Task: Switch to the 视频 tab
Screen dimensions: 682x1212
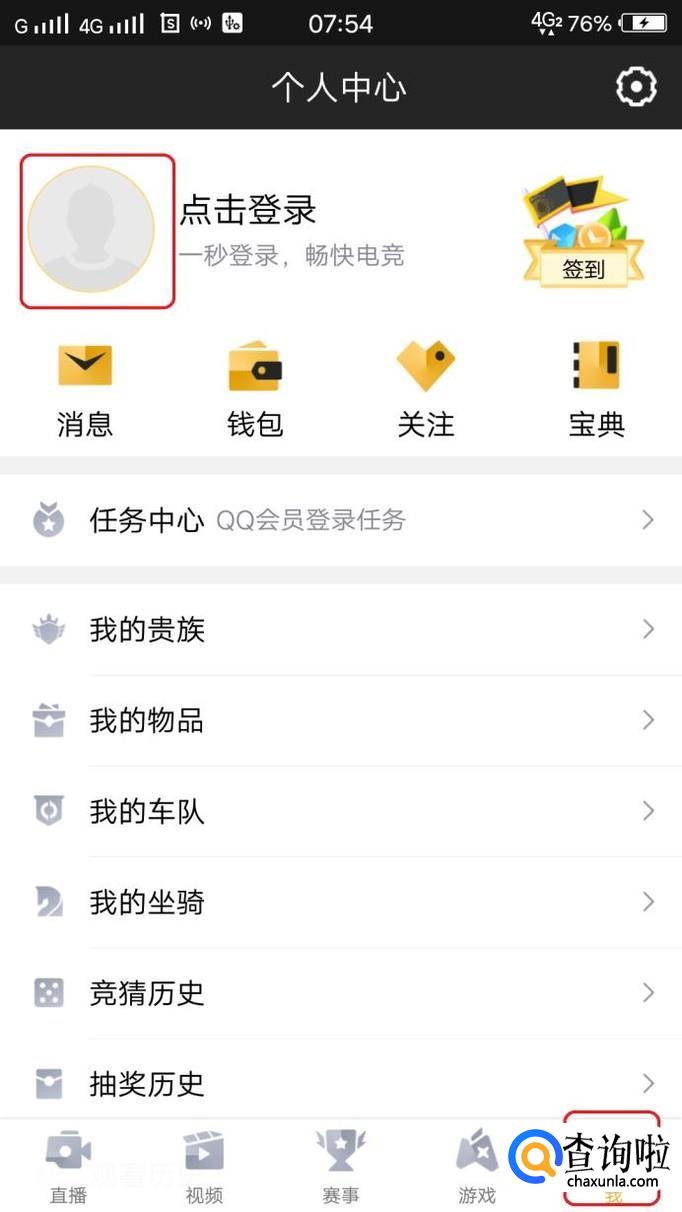Action: click(x=204, y=1167)
